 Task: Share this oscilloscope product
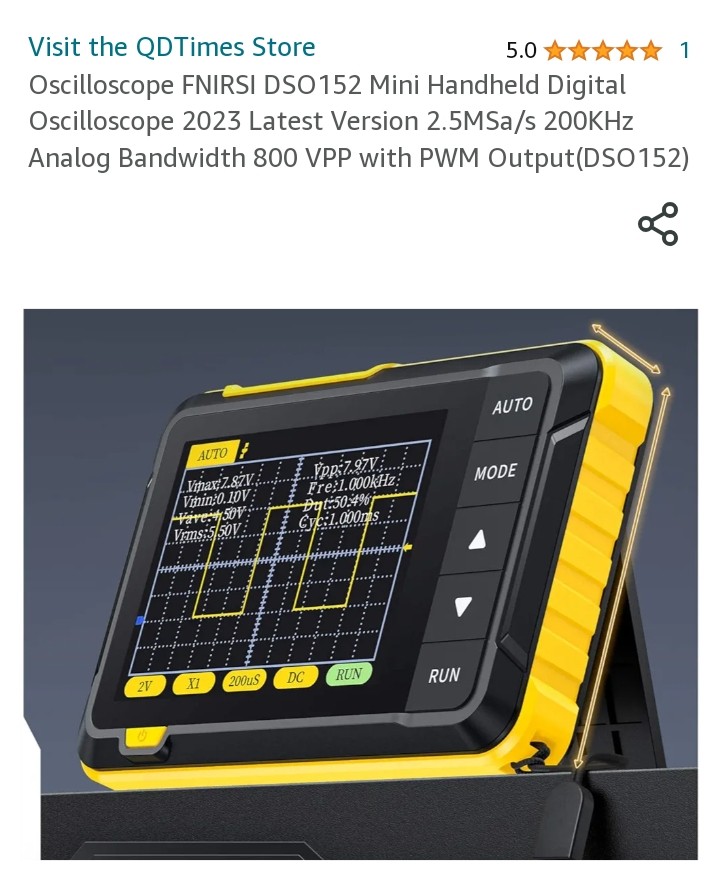coord(658,224)
